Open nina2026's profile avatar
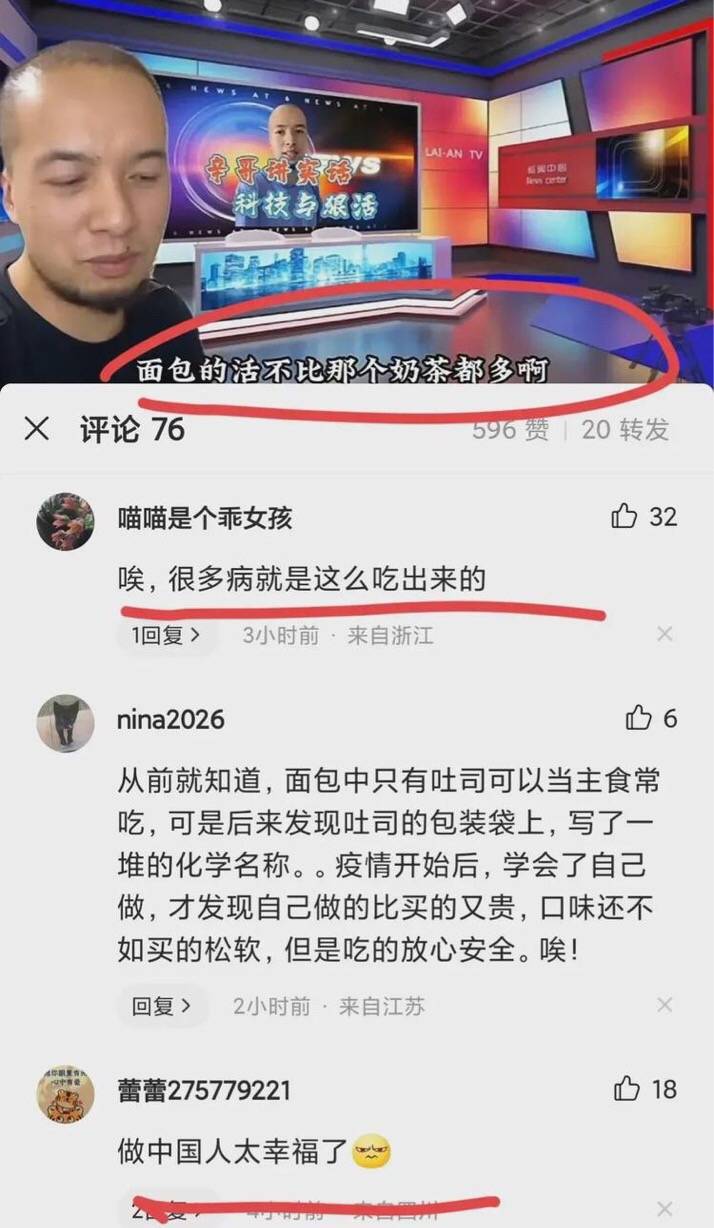The width and height of the screenshot is (714, 1228). point(65,723)
